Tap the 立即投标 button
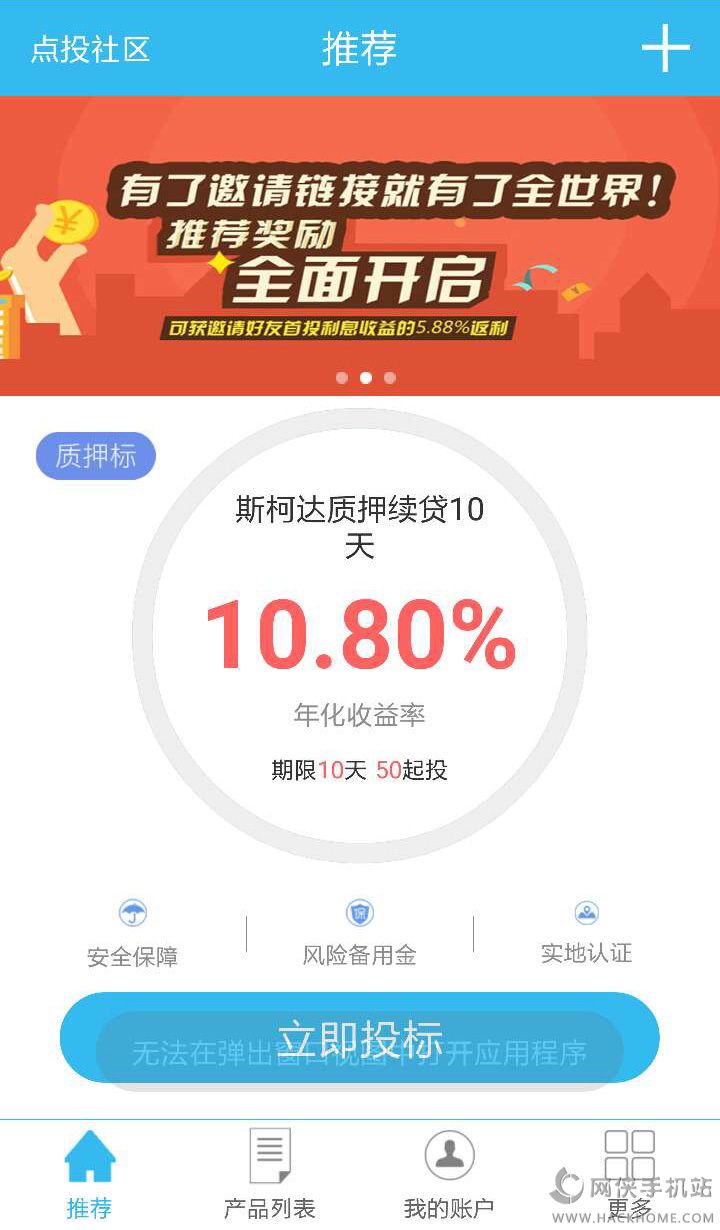The width and height of the screenshot is (720, 1230). click(x=359, y=1038)
